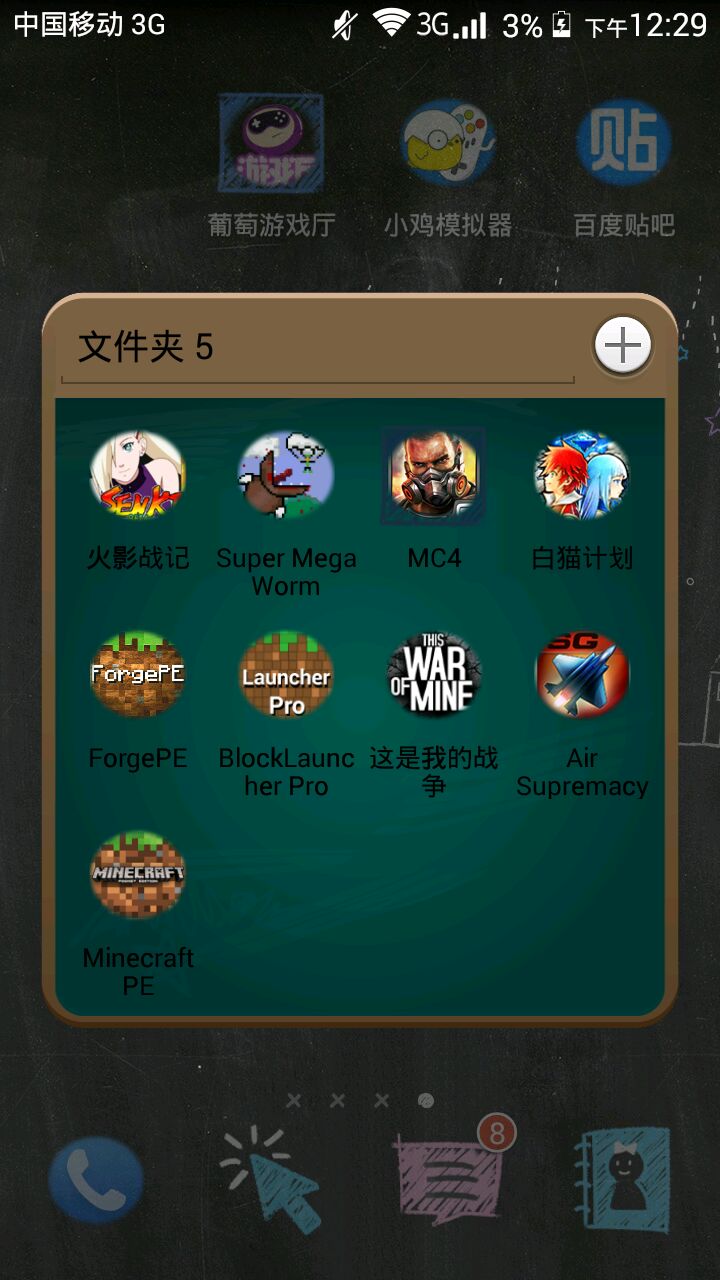Launch Super Mega Worm

[x=286, y=477]
